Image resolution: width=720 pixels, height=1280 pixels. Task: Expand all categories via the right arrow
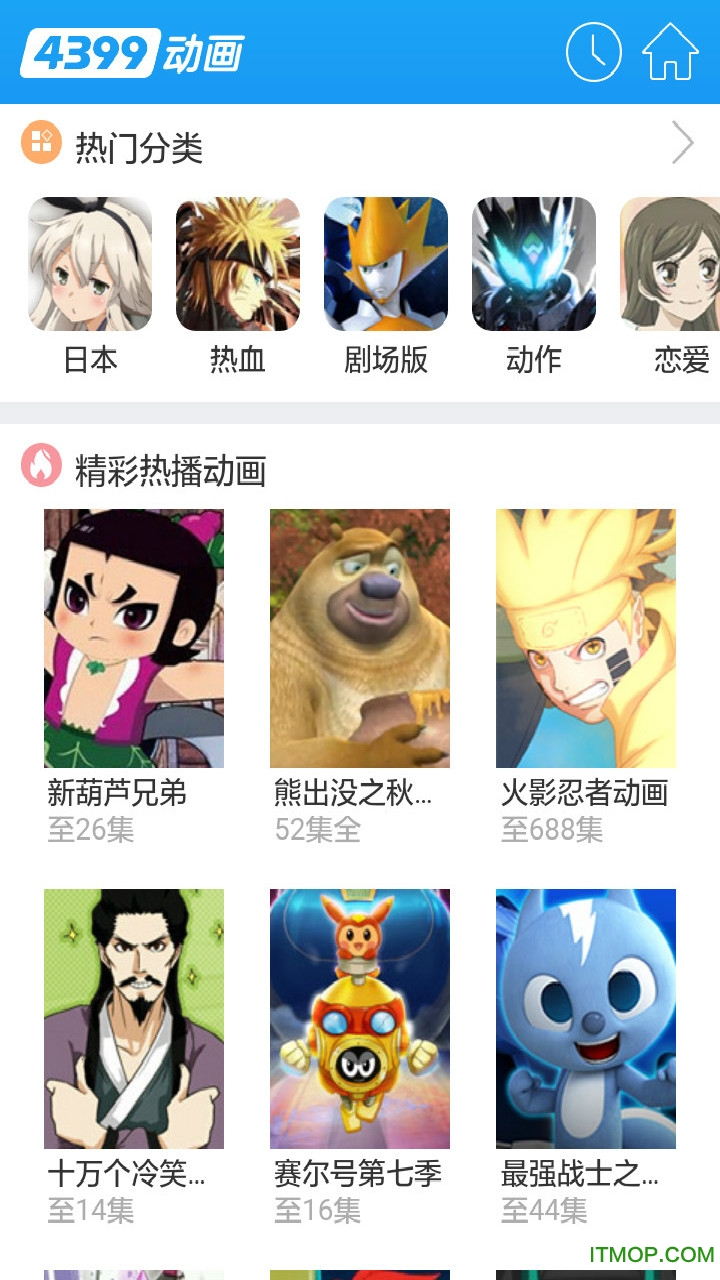tap(682, 143)
